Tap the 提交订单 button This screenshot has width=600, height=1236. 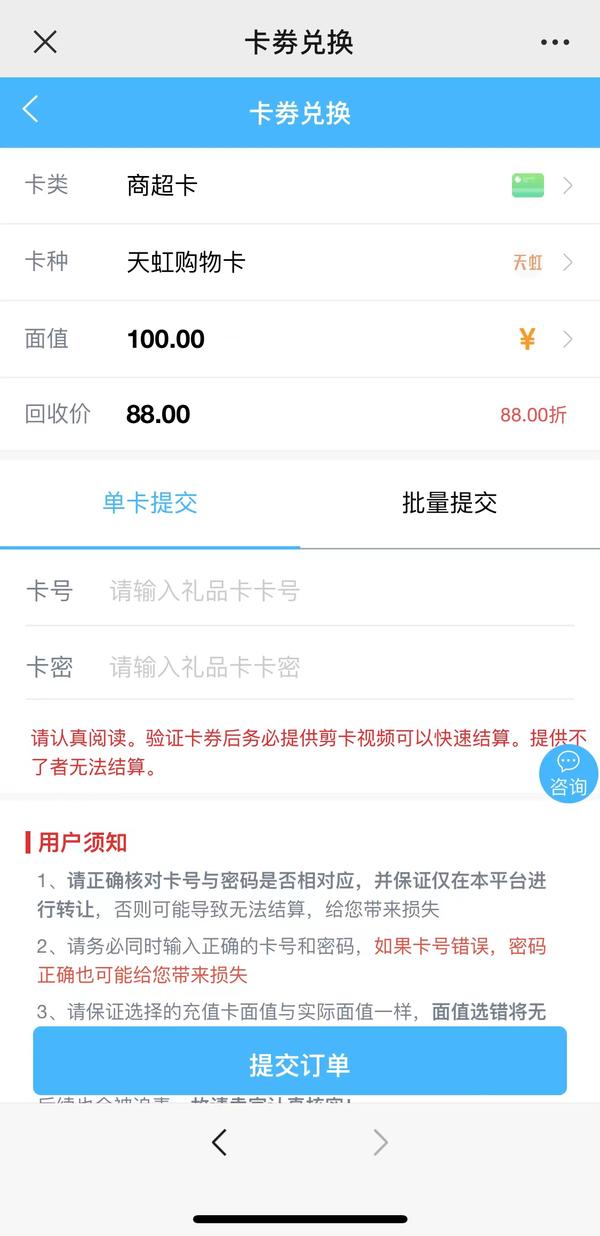300,1061
